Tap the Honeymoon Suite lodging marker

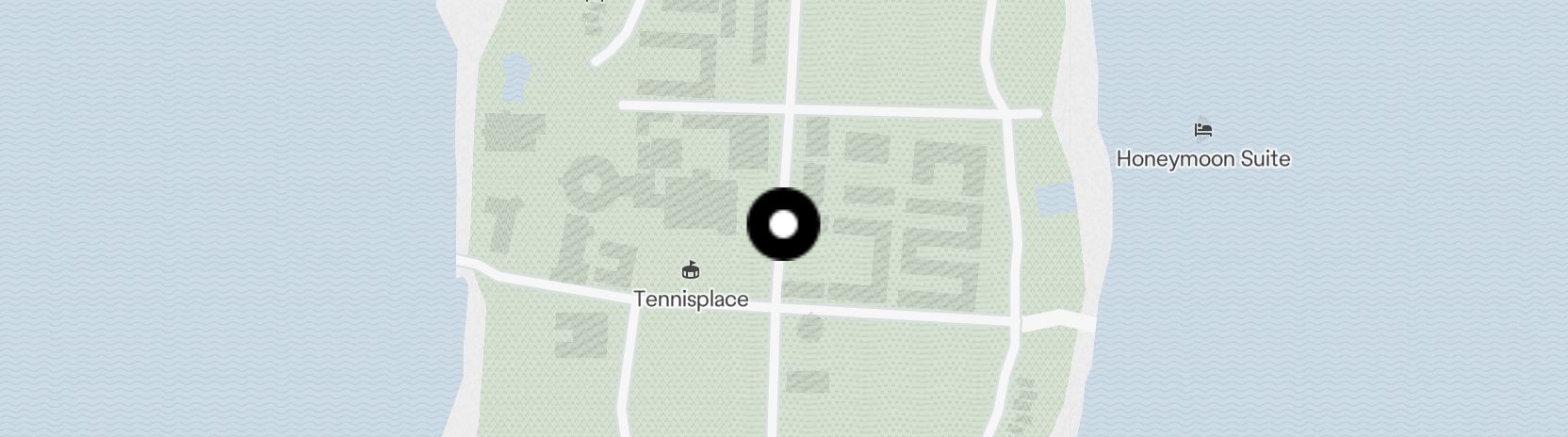1202,130
